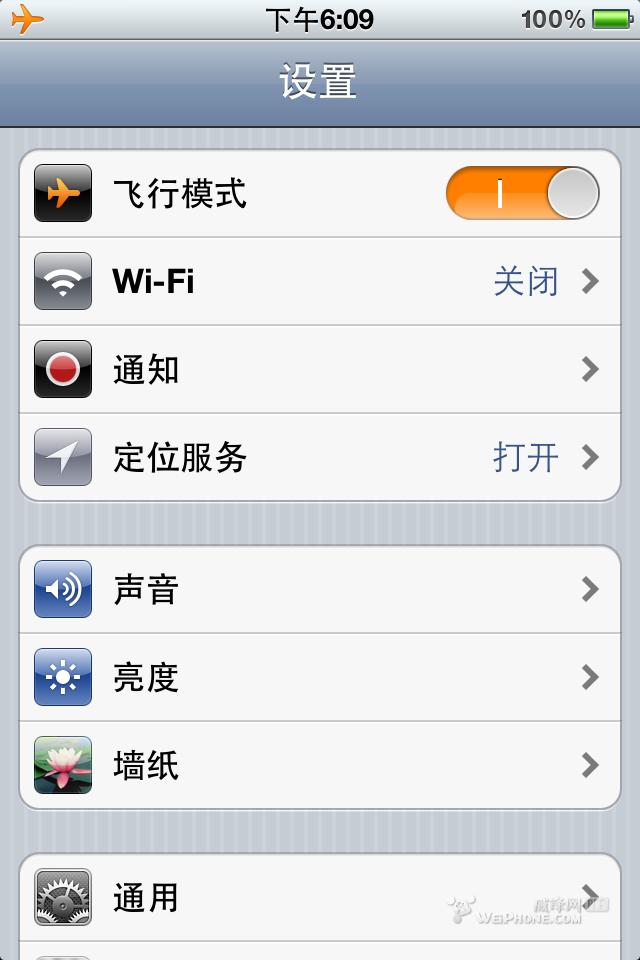This screenshot has height=960, width=640.
Task: Open the 定位服务 location services settings
Action: pyautogui.click(x=320, y=458)
